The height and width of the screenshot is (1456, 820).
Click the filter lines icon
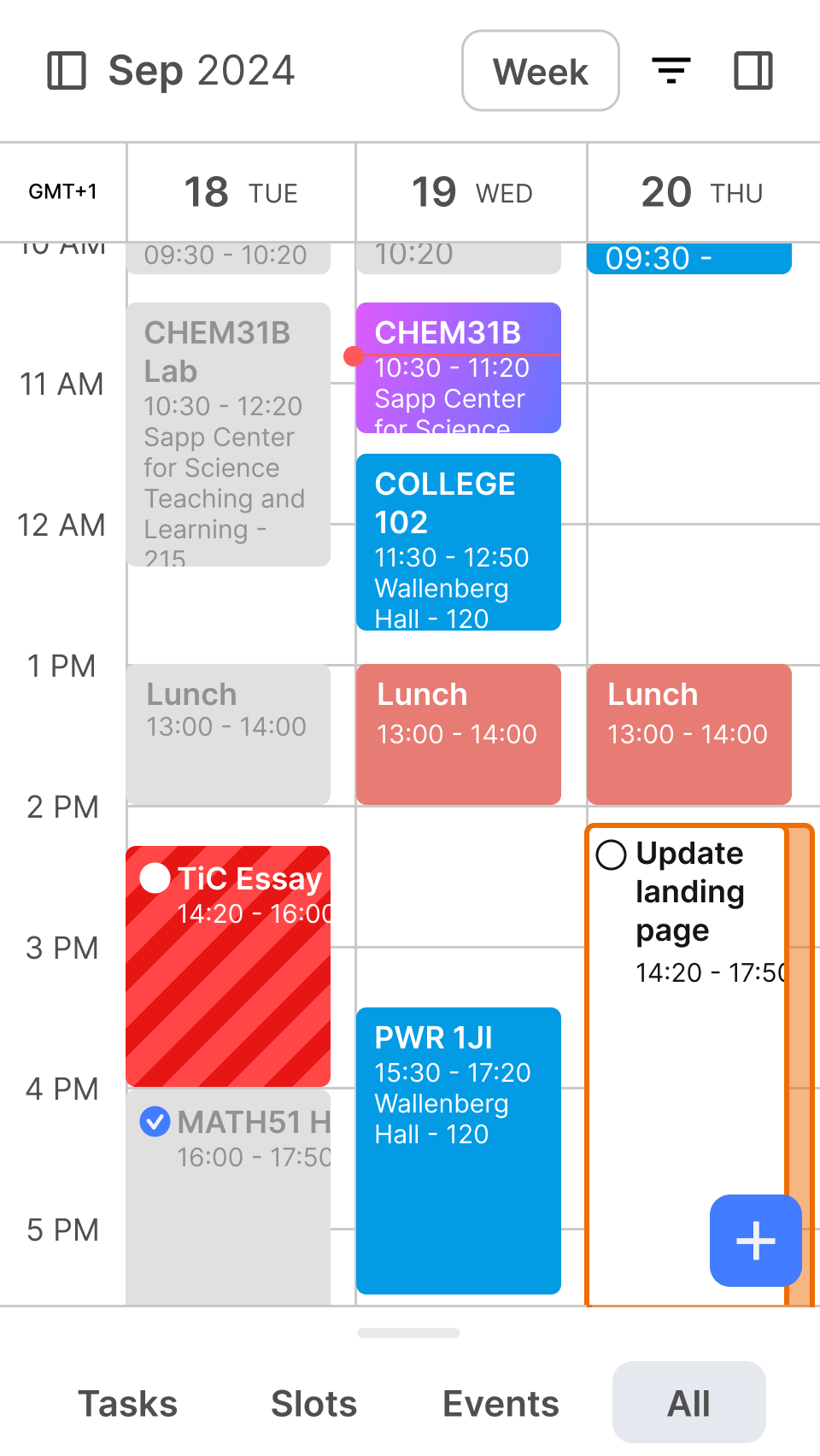pos(671,70)
